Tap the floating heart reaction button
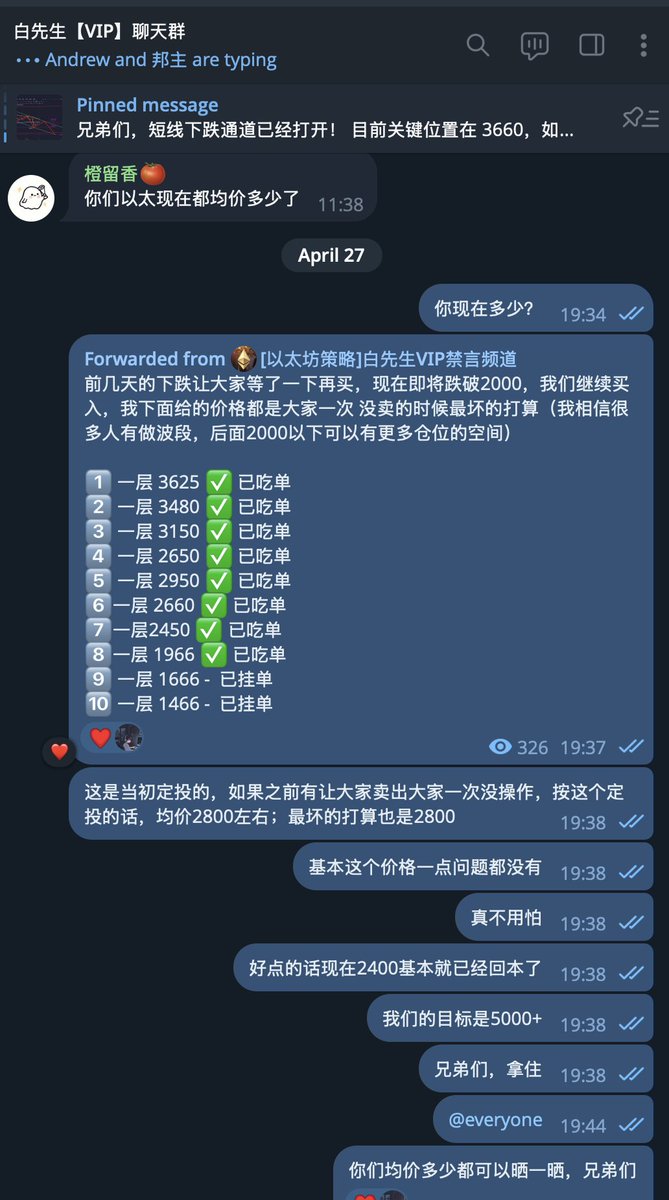 tap(60, 751)
